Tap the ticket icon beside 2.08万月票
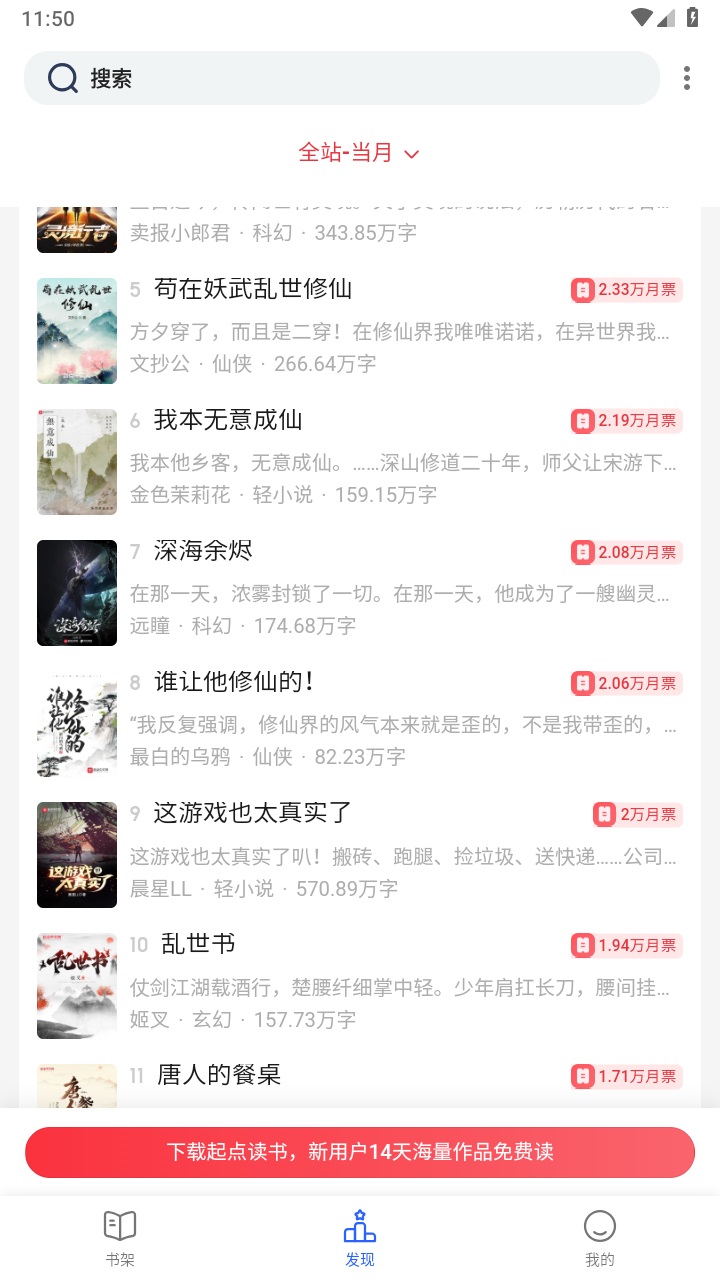Viewport: 720px width, 1280px height. [584, 552]
